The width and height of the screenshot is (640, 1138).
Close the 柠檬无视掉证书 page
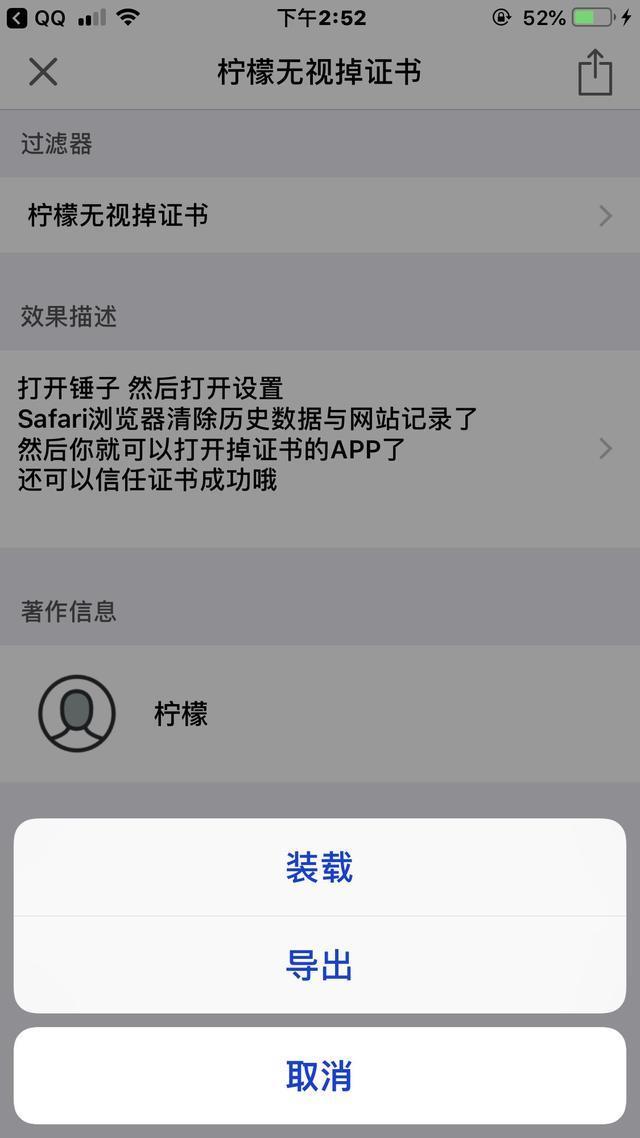click(x=43, y=72)
